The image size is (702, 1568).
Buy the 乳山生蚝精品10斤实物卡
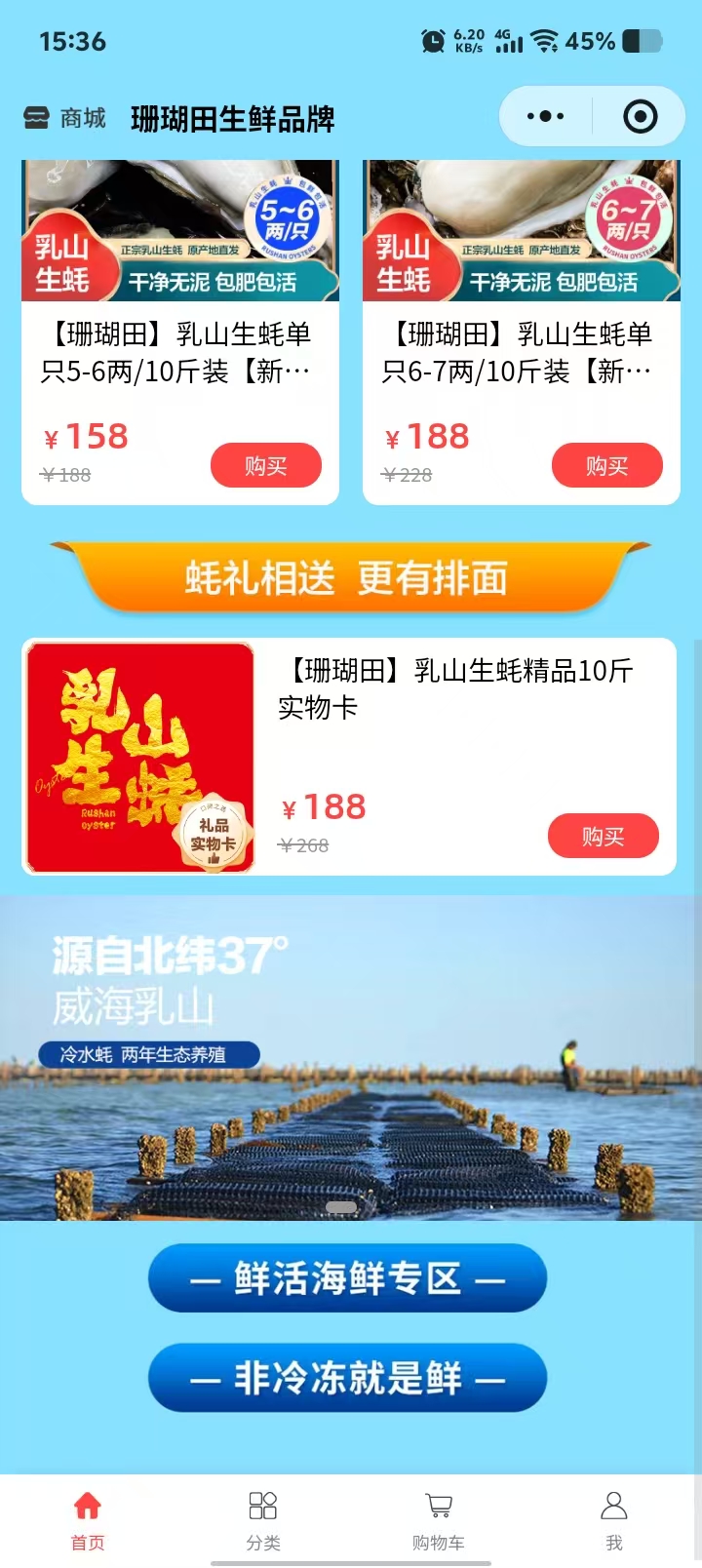tap(603, 837)
